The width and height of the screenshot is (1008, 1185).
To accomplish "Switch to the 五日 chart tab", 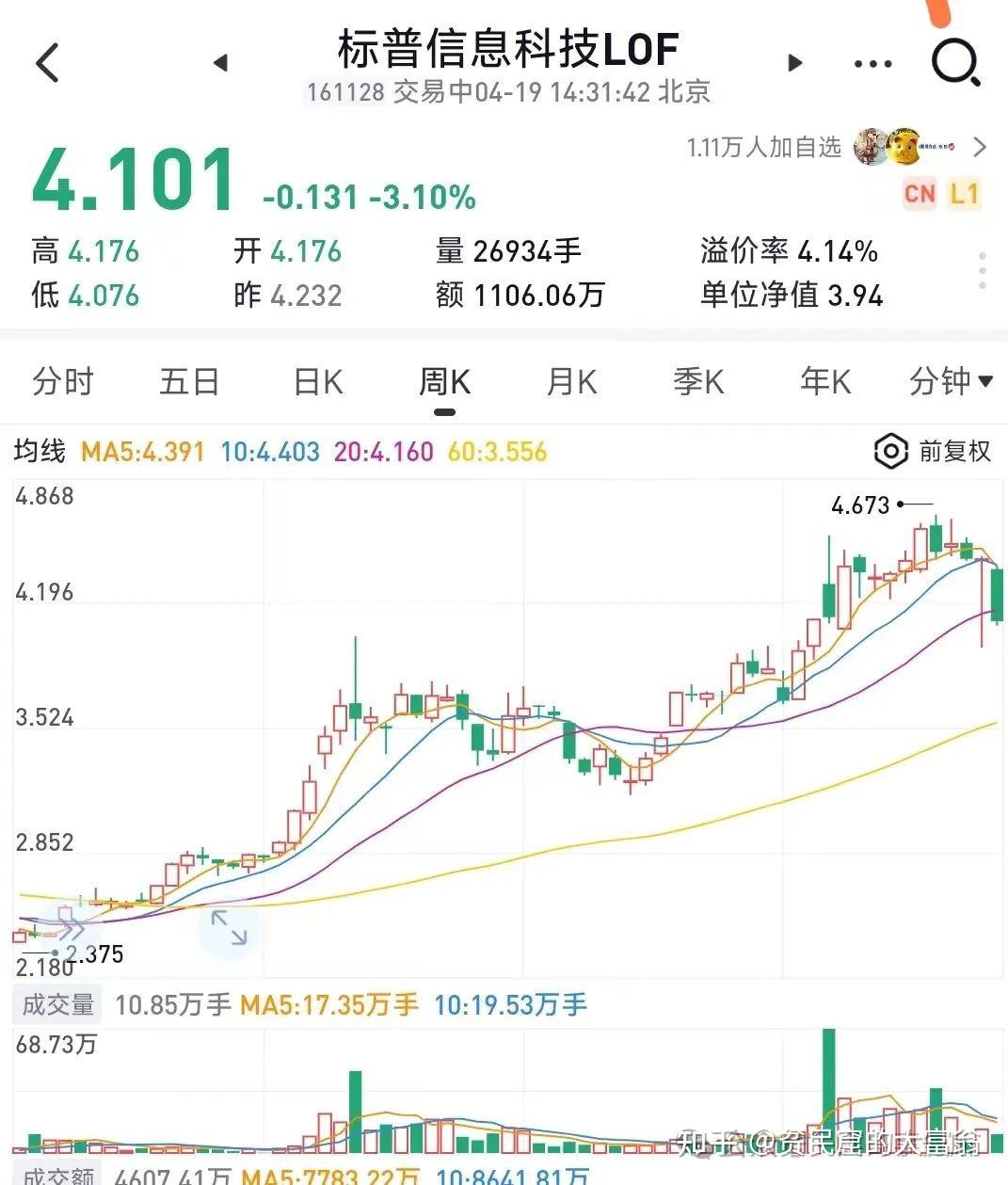I will click(189, 381).
